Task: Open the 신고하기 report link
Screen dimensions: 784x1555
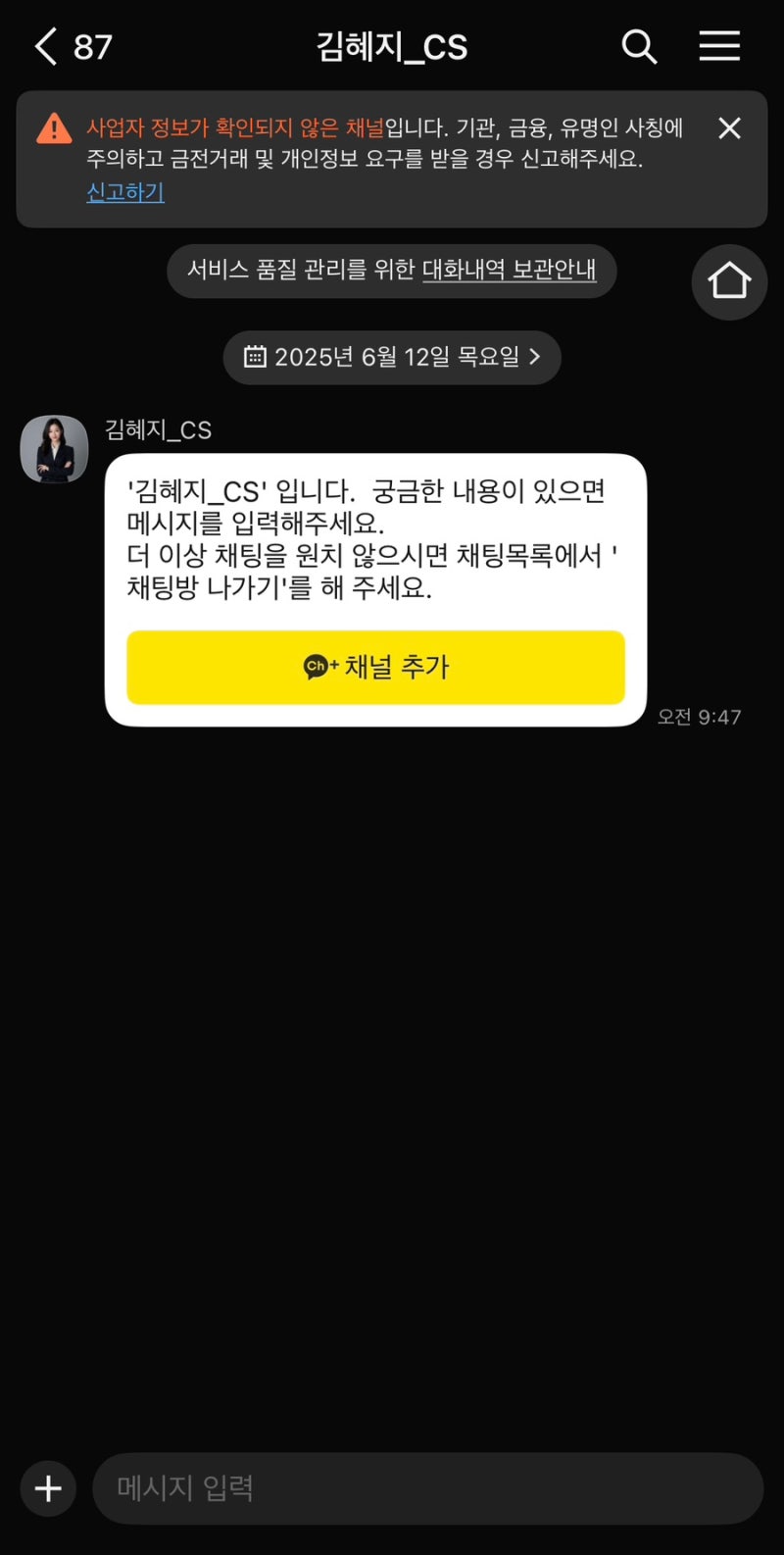Action: point(123,194)
